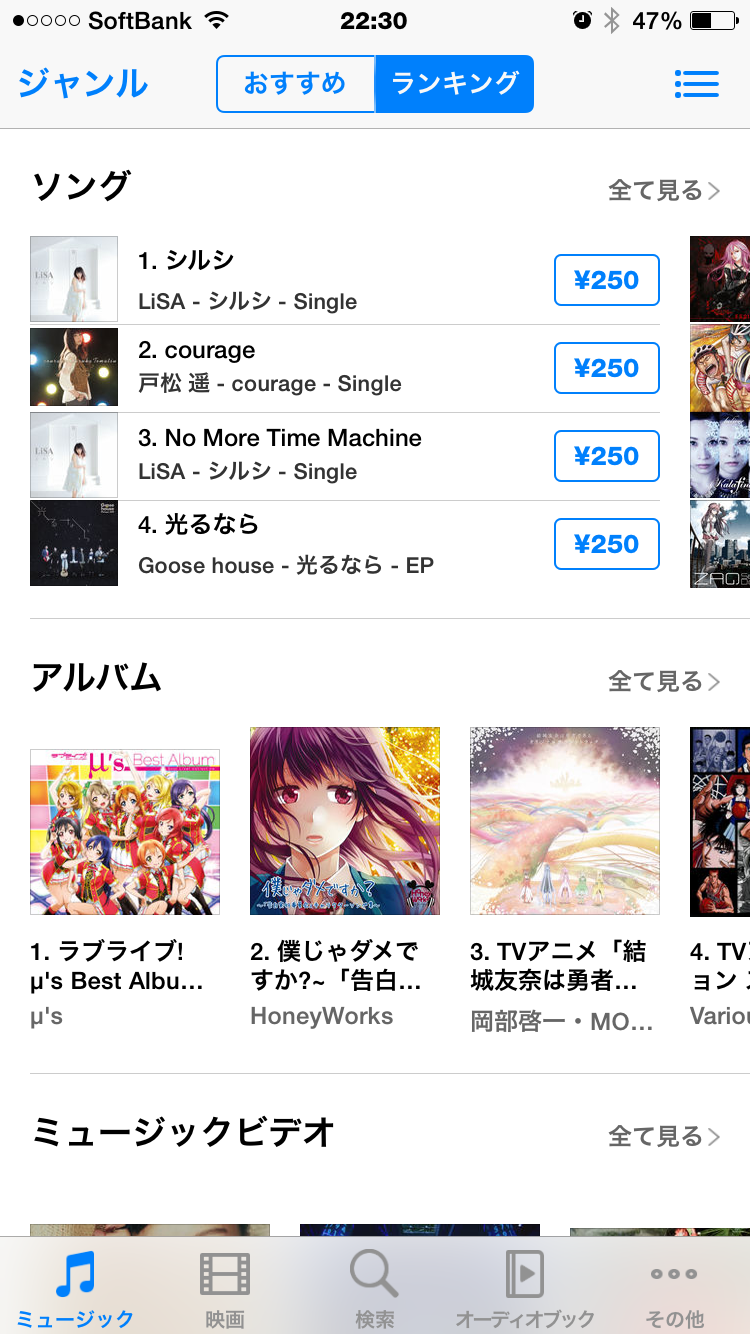
Task: Open the その他 tab
Action: click(675, 1289)
